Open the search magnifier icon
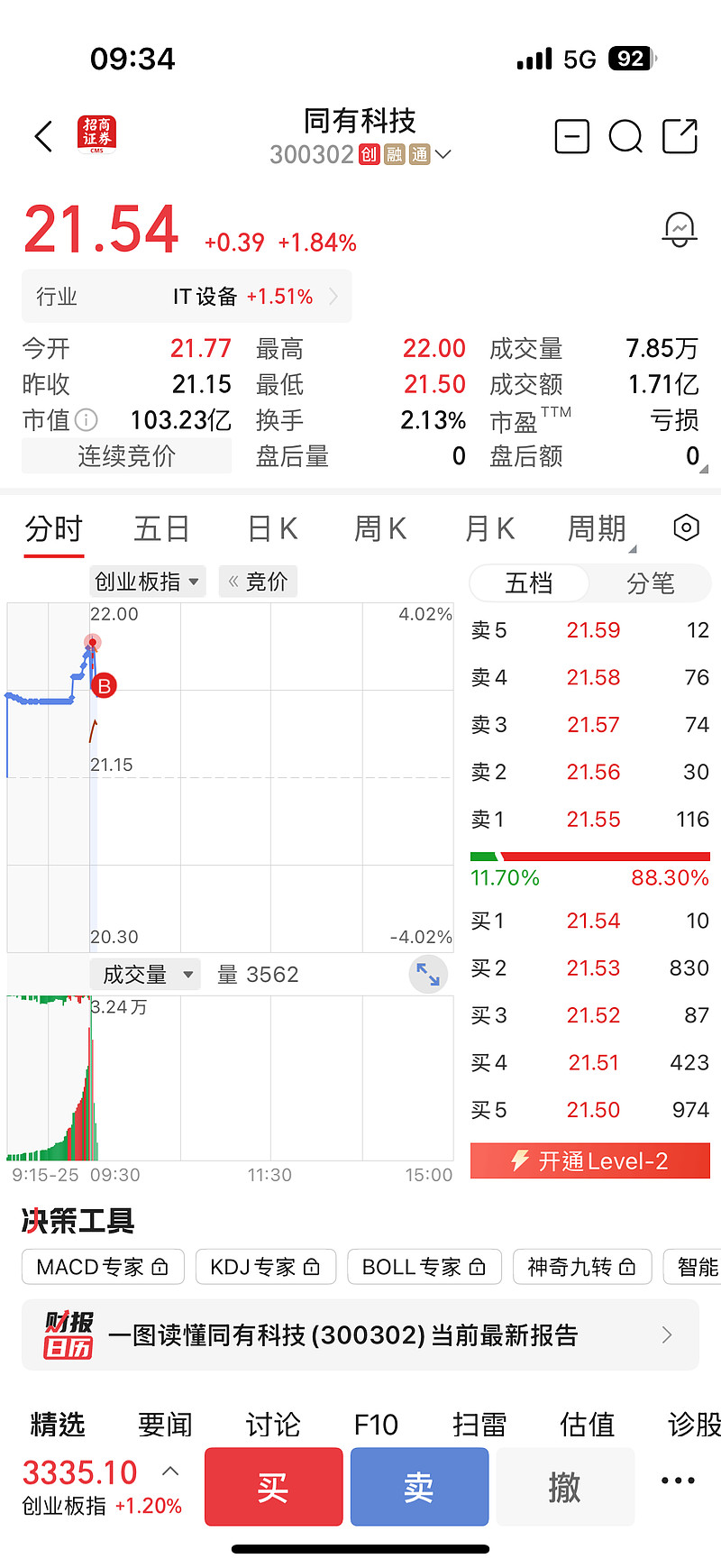721x1568 pixels. pos(625,137)
